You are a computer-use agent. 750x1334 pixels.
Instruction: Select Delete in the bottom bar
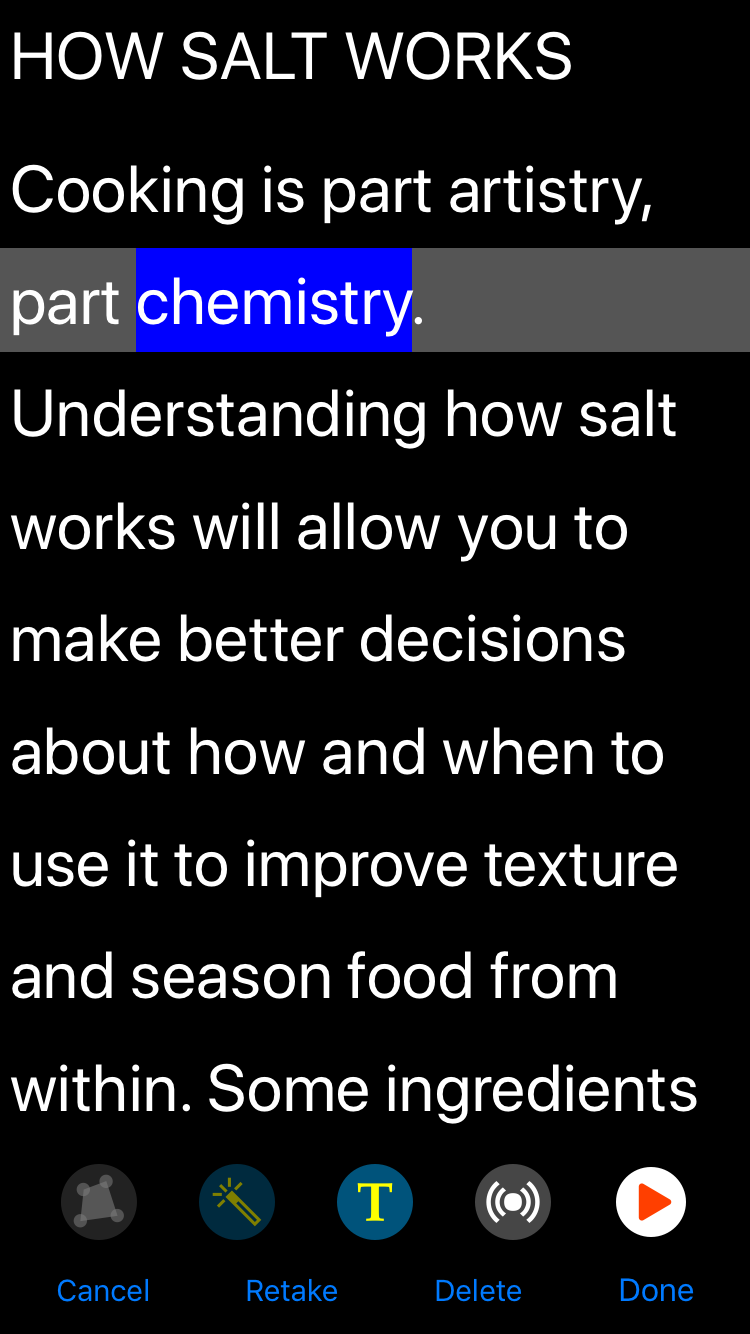point(478,1290)
